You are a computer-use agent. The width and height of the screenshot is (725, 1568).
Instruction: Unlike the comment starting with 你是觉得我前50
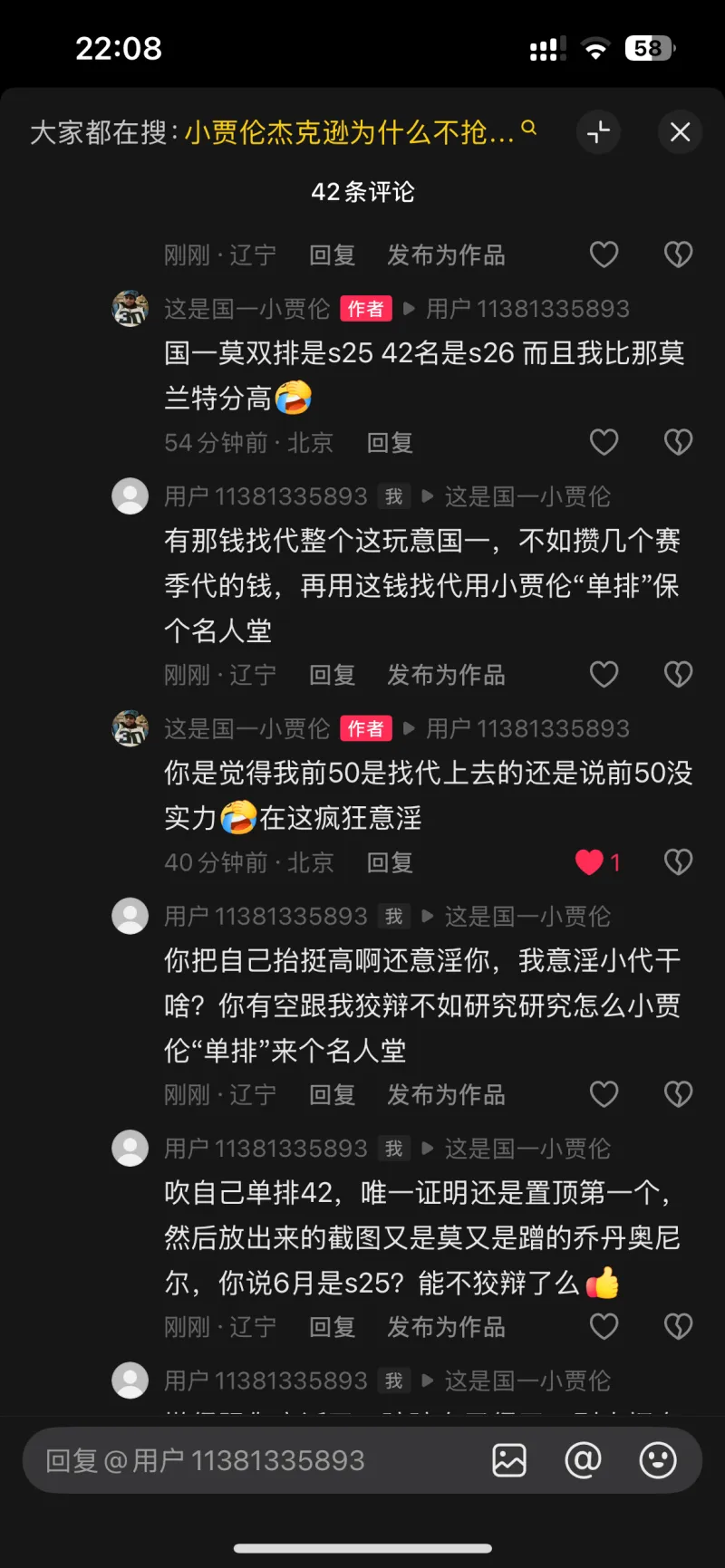[590, 862]
